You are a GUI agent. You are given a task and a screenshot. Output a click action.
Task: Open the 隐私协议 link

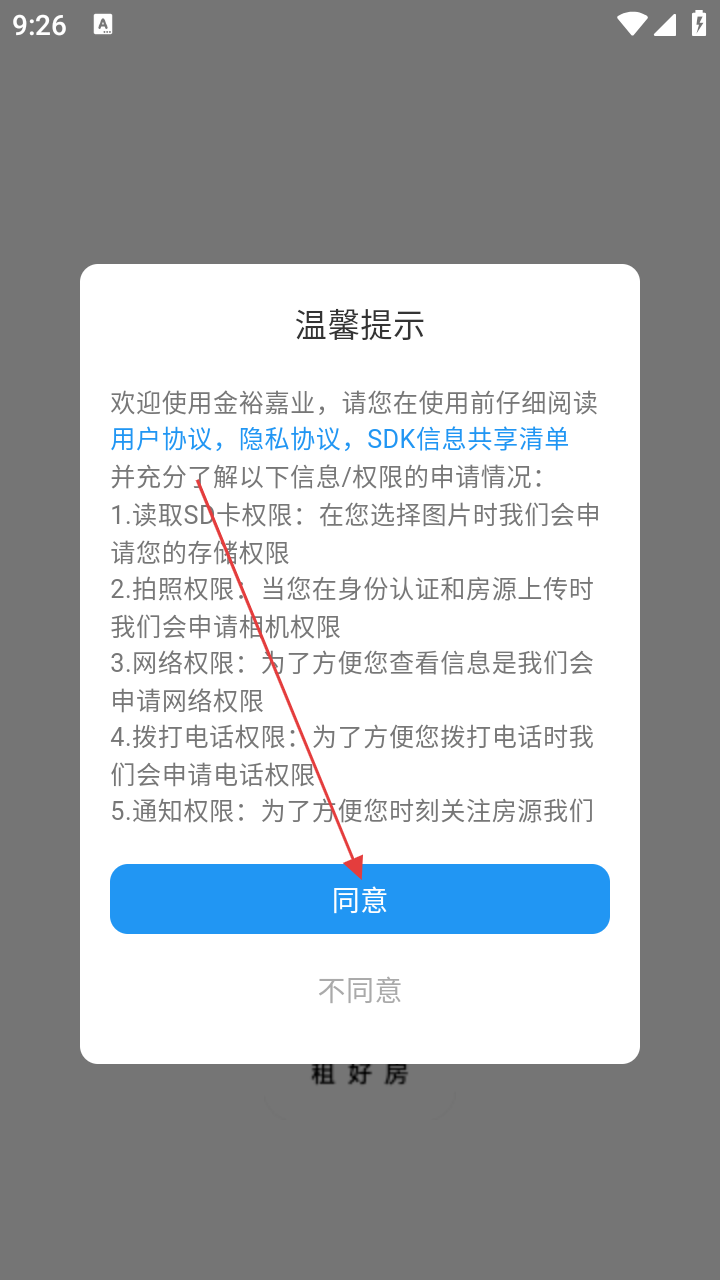(x=290, y=440)
